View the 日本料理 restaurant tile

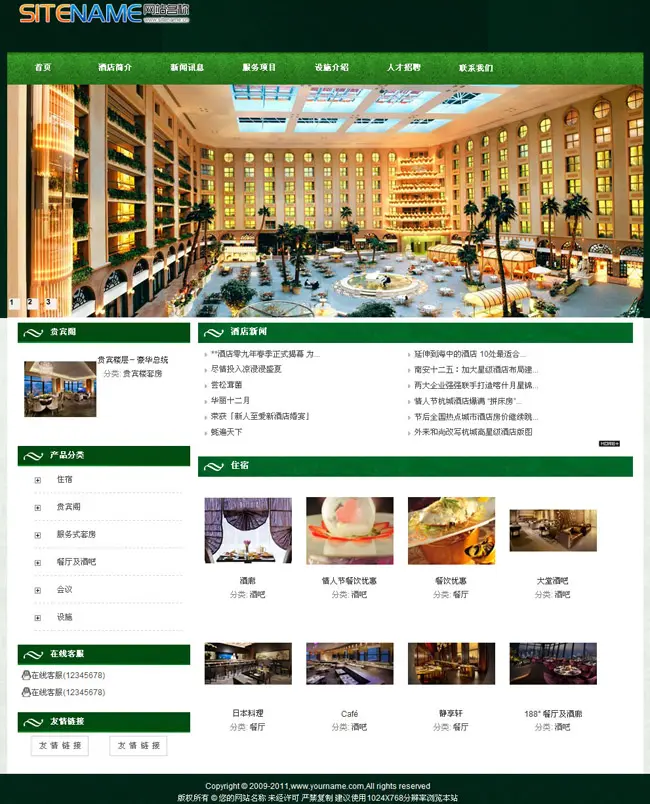[248, 664]
